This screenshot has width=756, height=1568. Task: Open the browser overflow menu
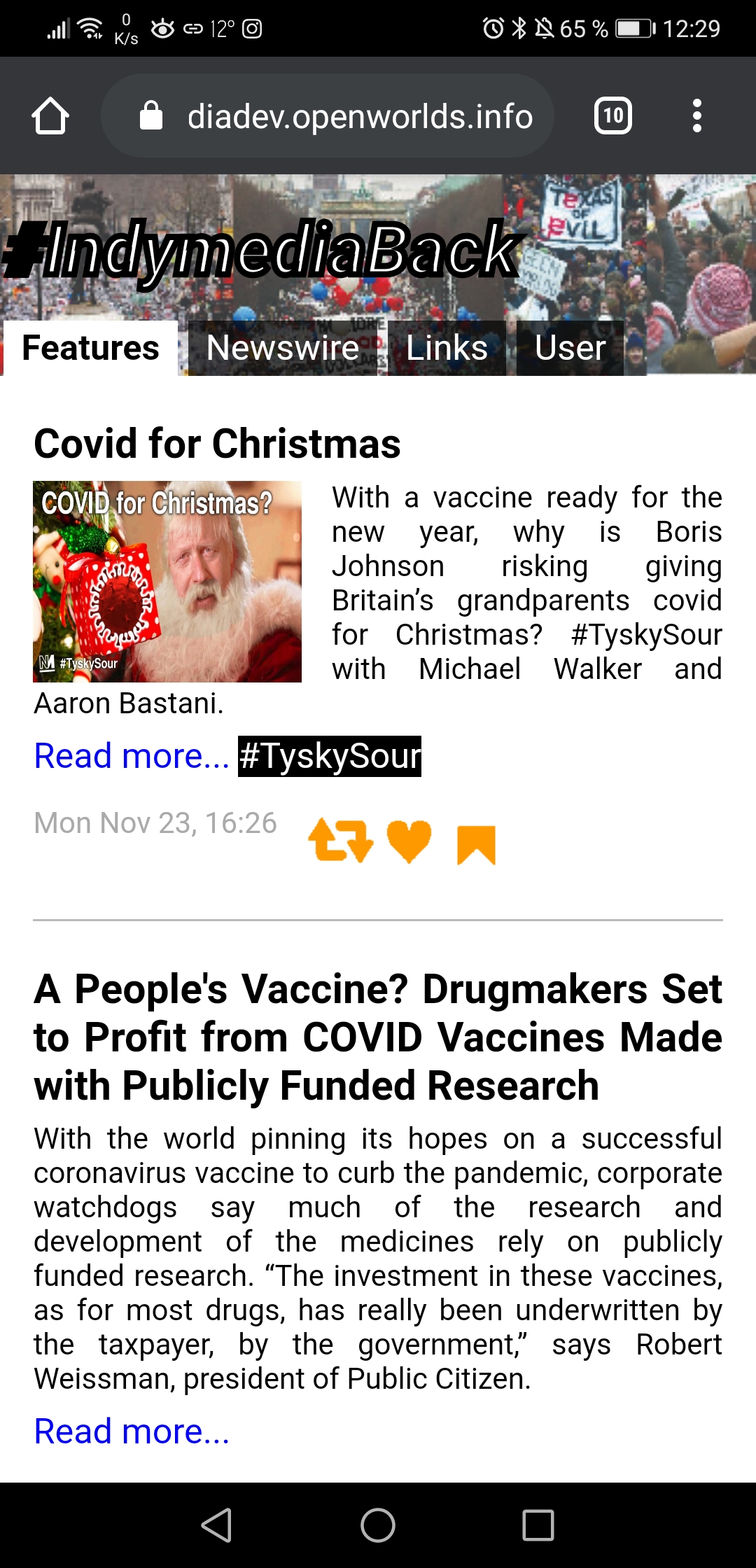(696, 115)
